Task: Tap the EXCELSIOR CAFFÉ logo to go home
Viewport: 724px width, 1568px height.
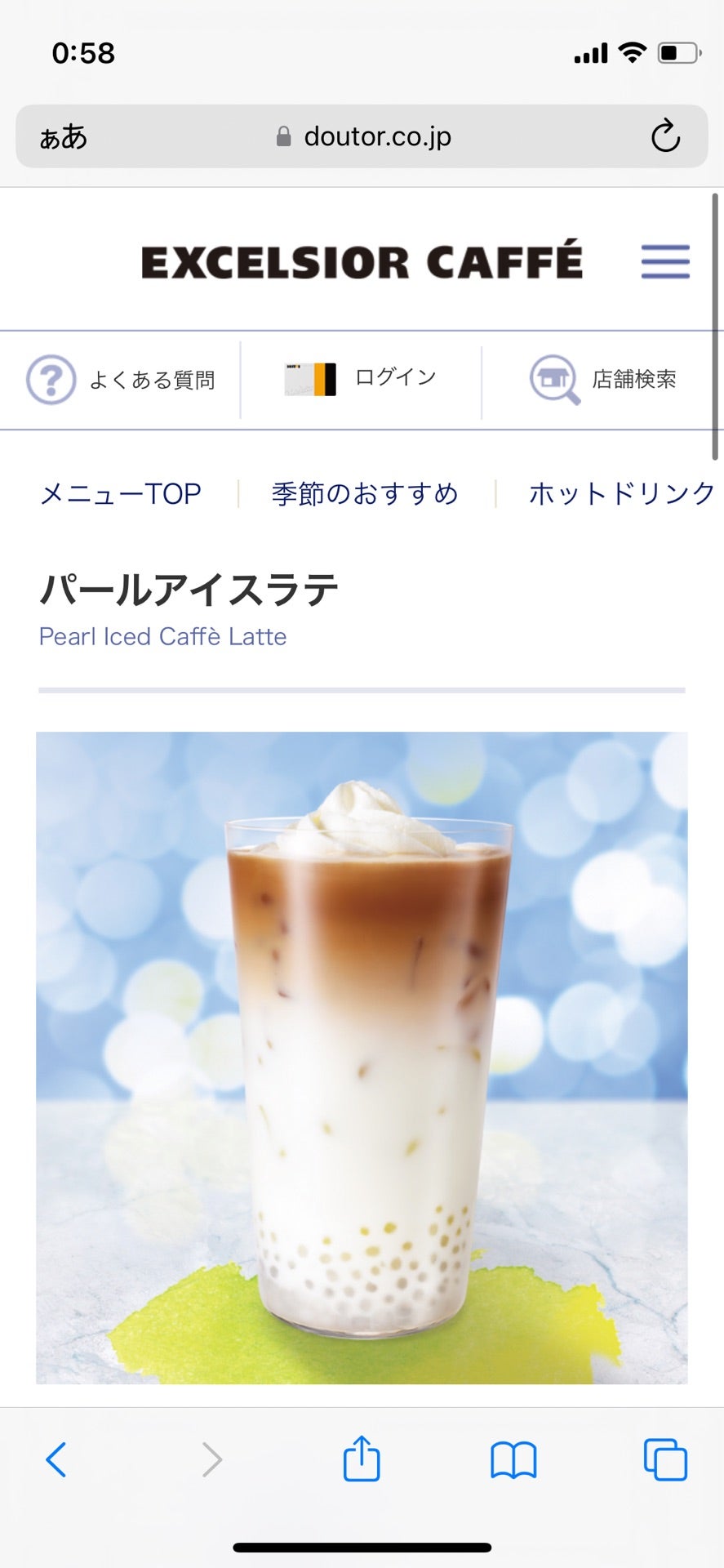Action: pos(362,261)
